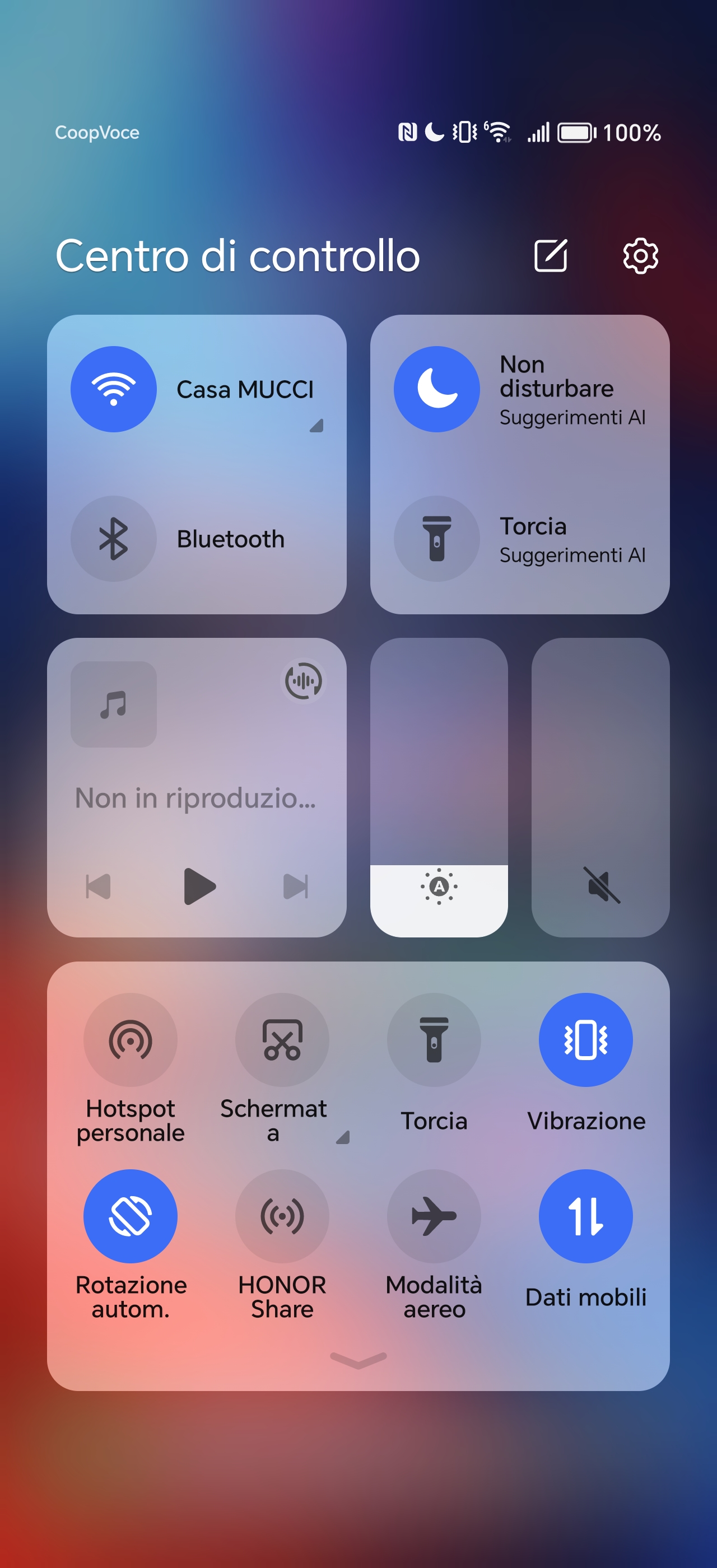Toggle Vibrazione off

tap(585, 1040)
